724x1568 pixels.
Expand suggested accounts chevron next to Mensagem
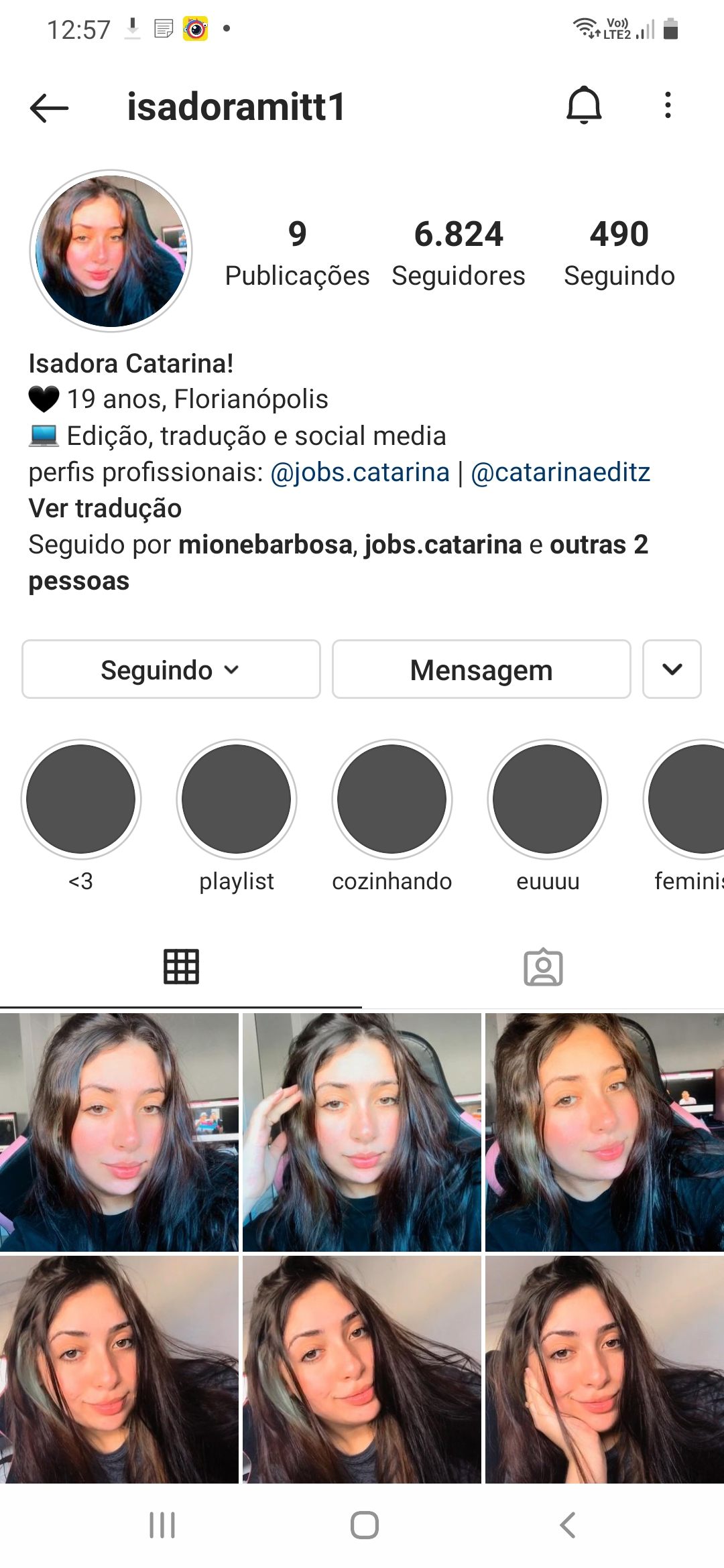(x=672, y=669)
